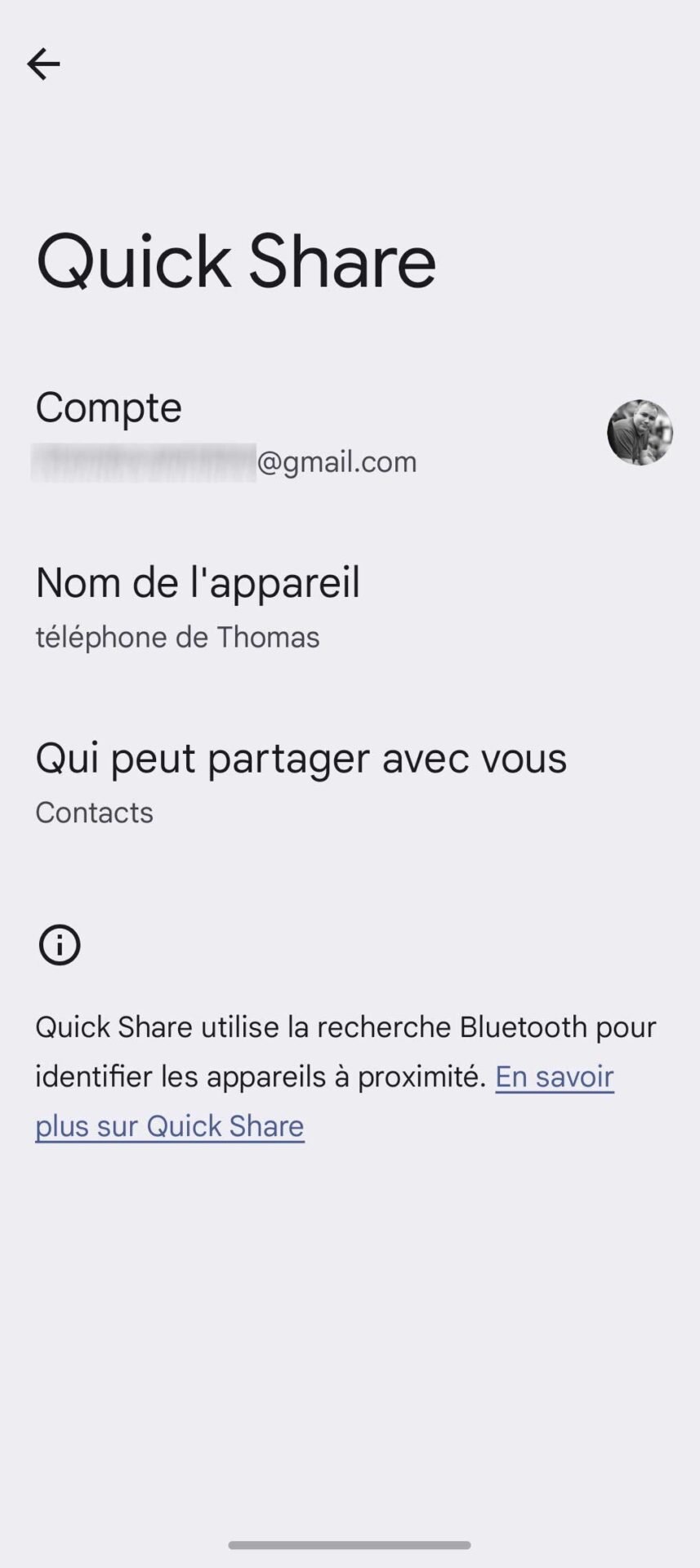Image resolution: width=700 pixels, height=1568 pixels.
Task: Open Qui peut partager avec vous
Action: click(350, 783)
